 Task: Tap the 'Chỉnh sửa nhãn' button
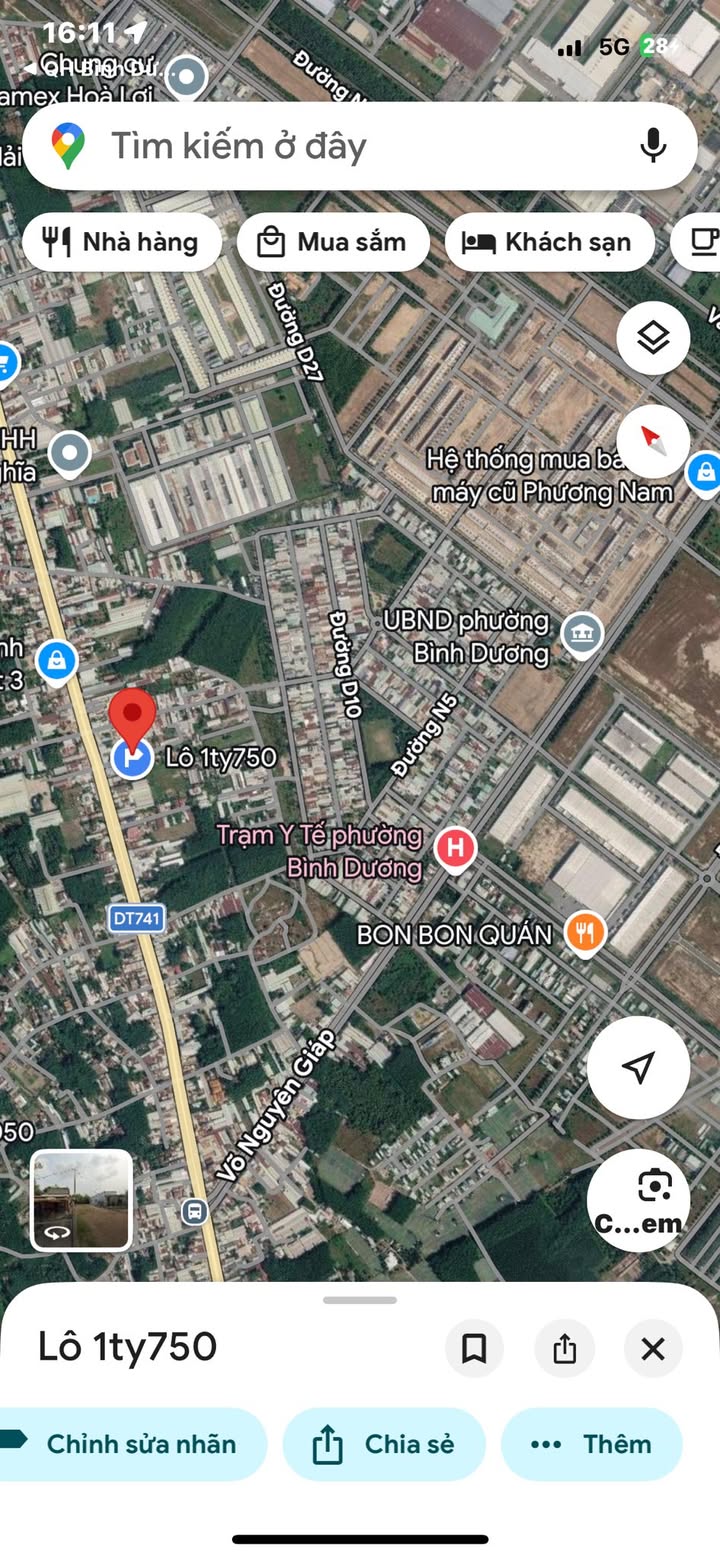point(130,1444)
